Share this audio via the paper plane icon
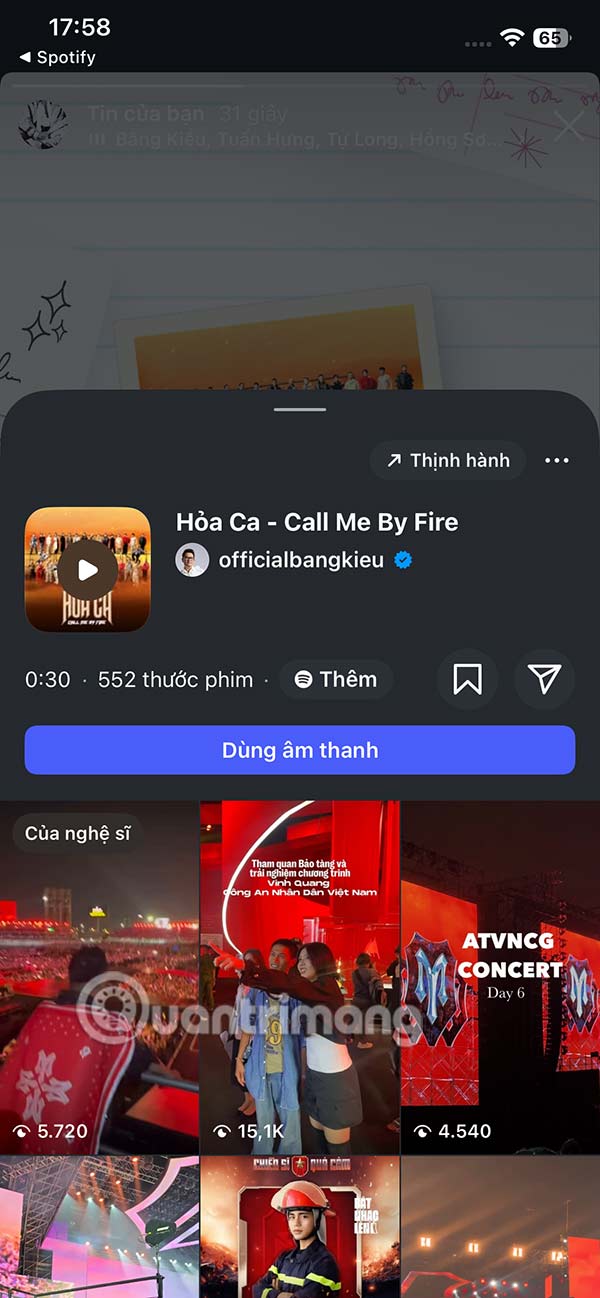This screenshot has width=600, height=1298. 543,680
